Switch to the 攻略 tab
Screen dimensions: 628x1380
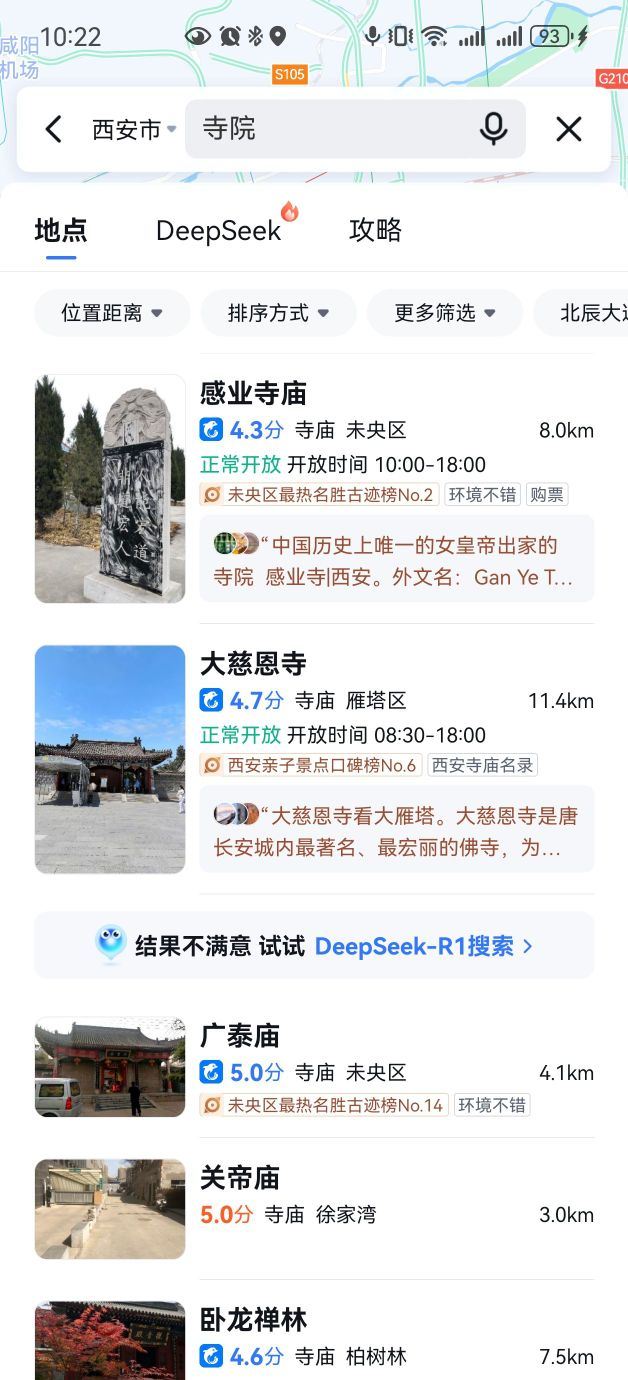point(375,231)
